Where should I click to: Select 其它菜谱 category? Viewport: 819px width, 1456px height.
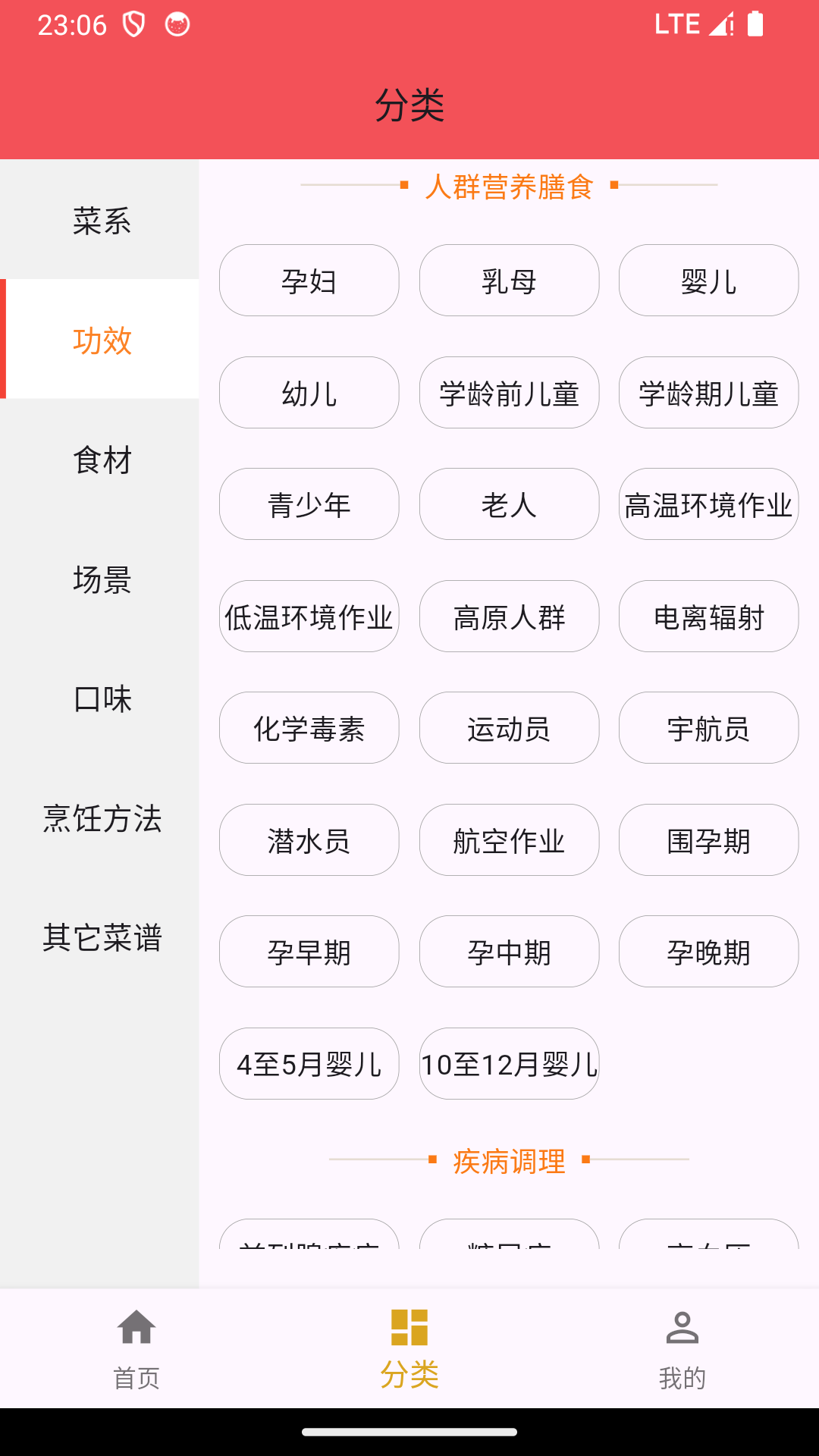[x=102, y=937]
